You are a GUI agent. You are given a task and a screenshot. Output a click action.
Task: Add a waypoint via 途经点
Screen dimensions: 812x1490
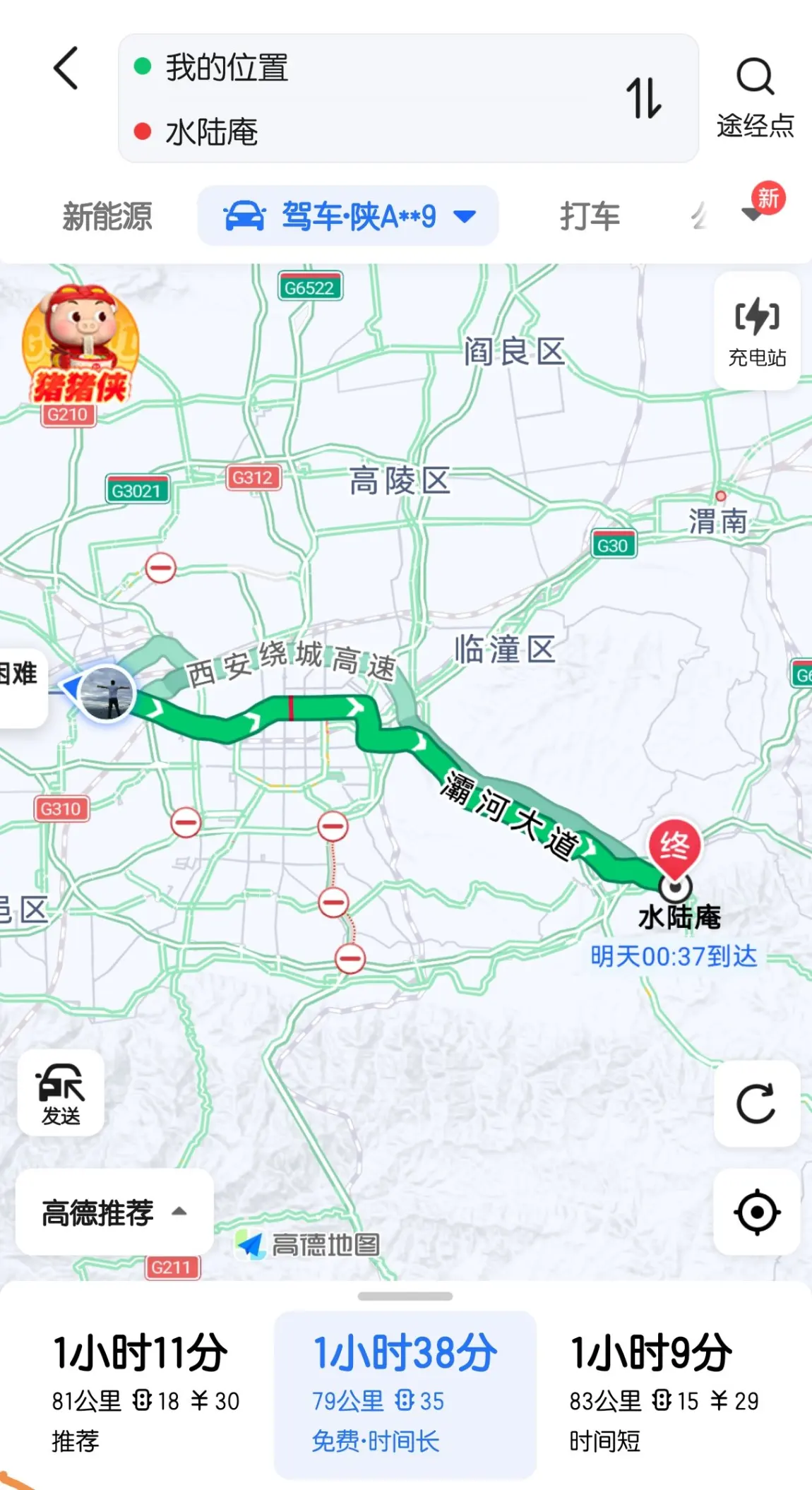pos(755,97)
